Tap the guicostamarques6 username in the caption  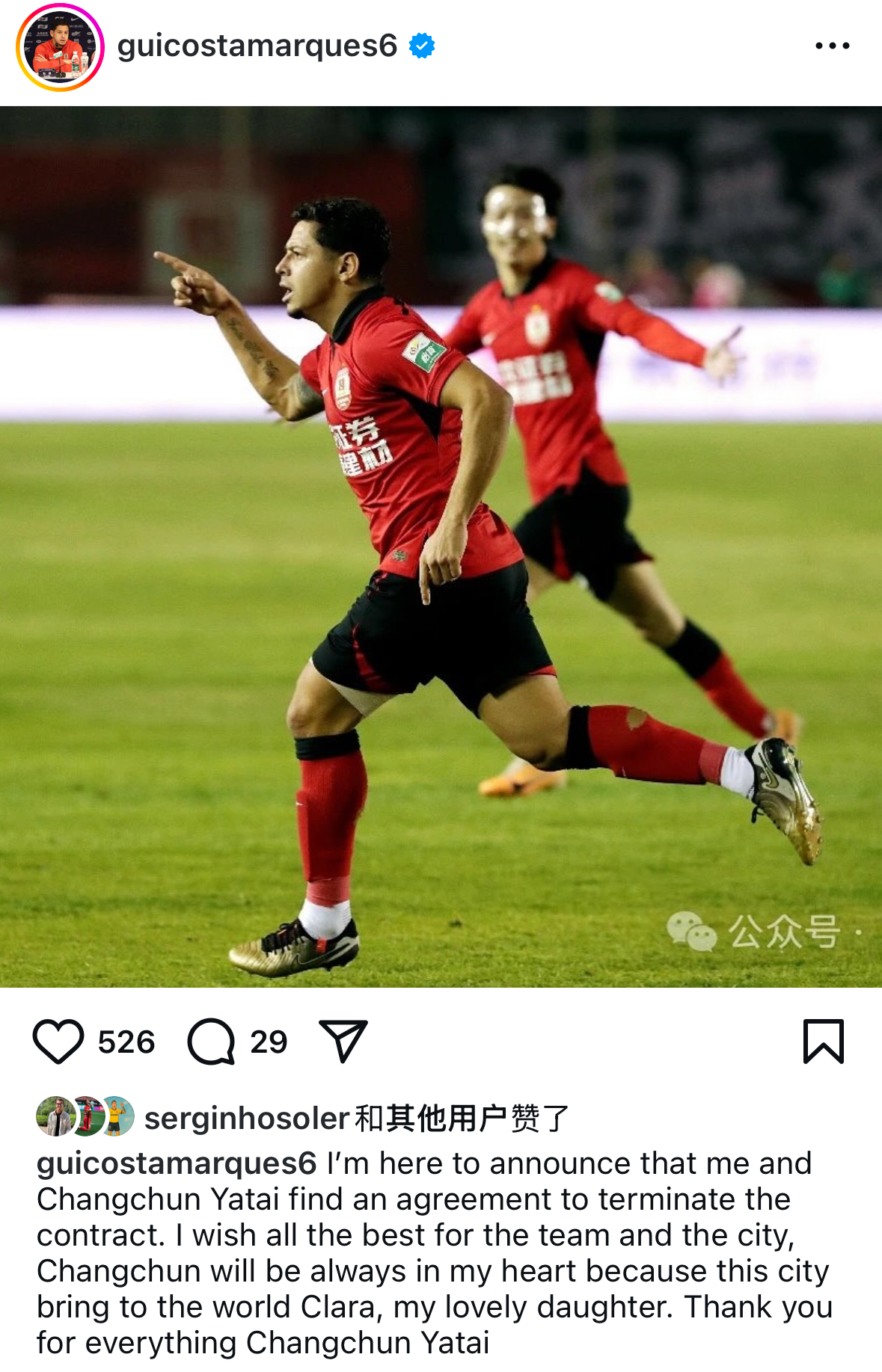click(177, 1163)
